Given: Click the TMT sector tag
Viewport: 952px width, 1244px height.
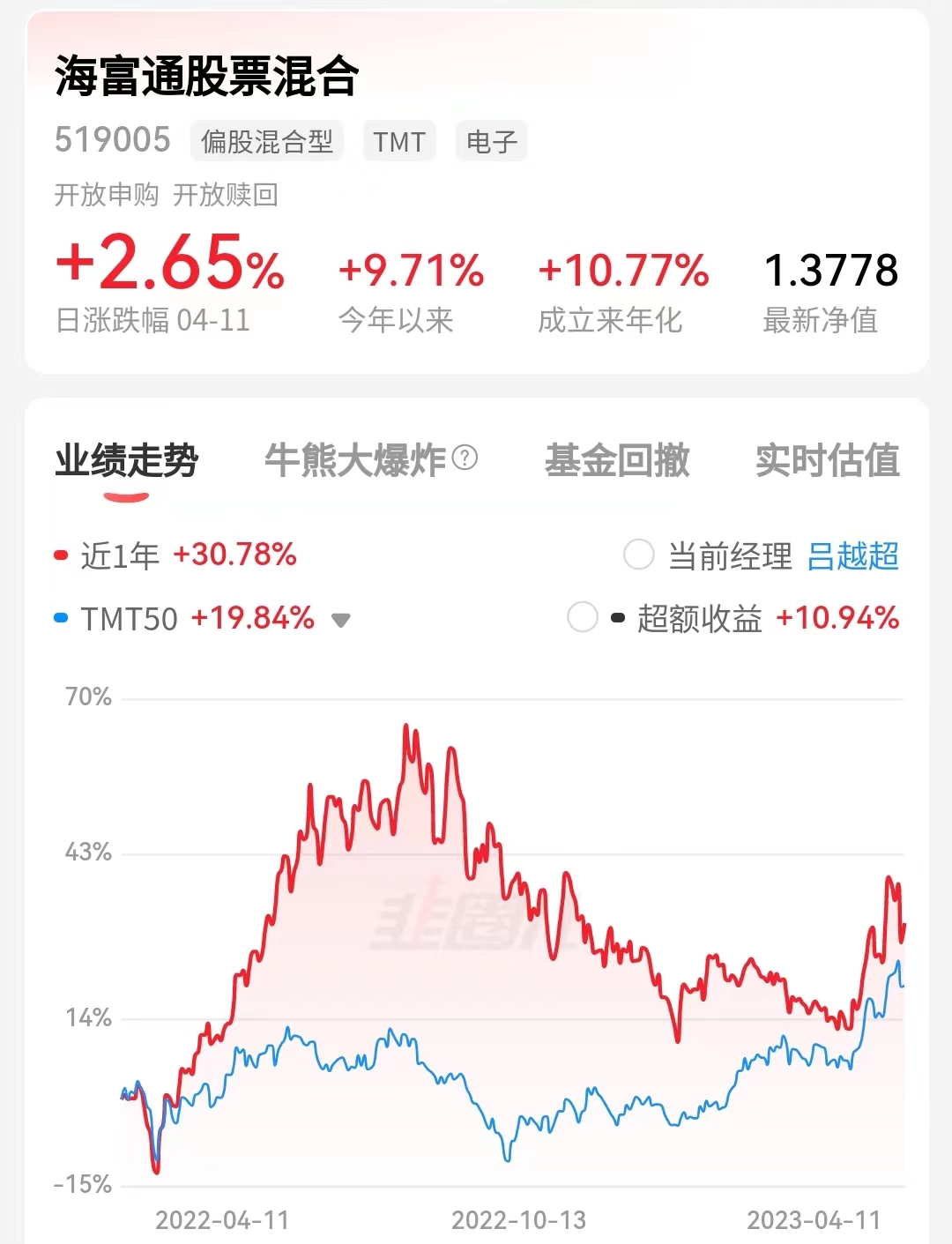Looking at the screenshot, I should tap(398, 141).
